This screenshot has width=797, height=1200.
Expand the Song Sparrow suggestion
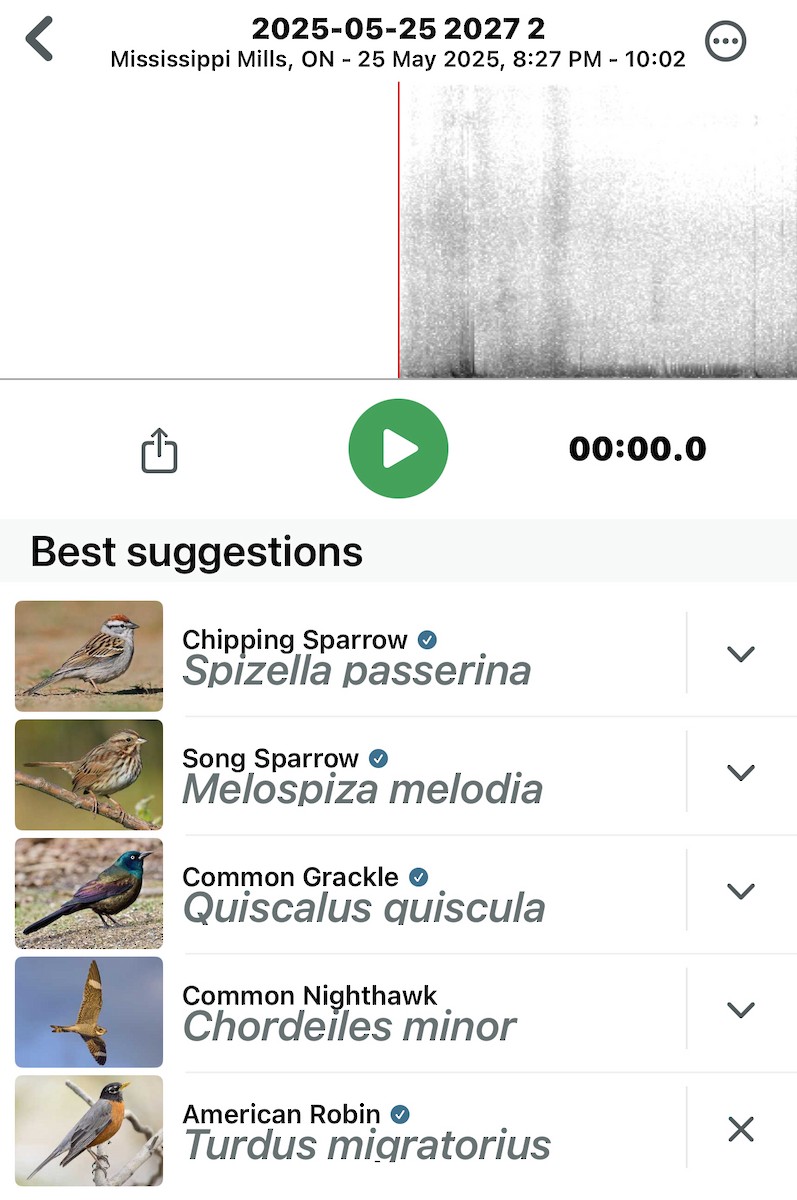pos(740,772)
